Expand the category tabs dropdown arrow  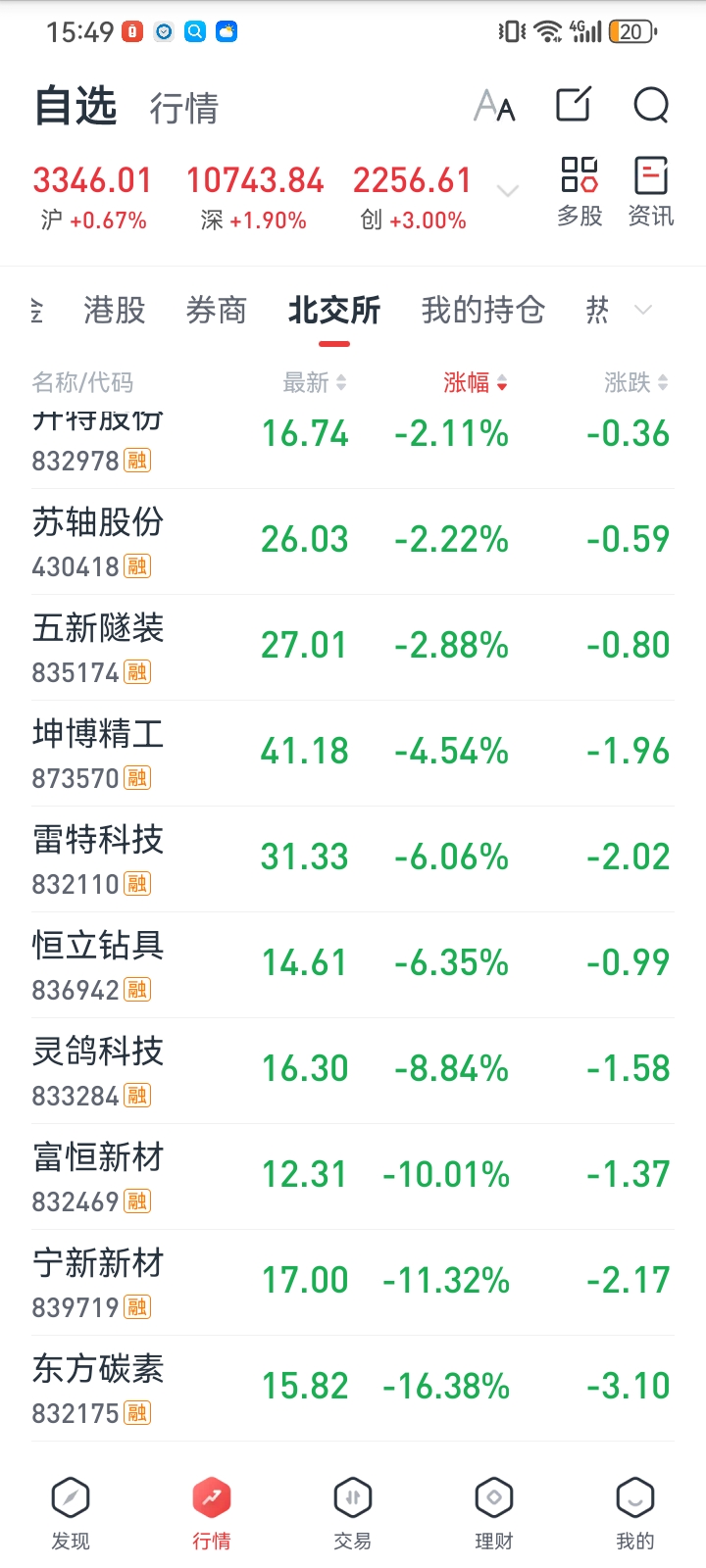(643, 311)
